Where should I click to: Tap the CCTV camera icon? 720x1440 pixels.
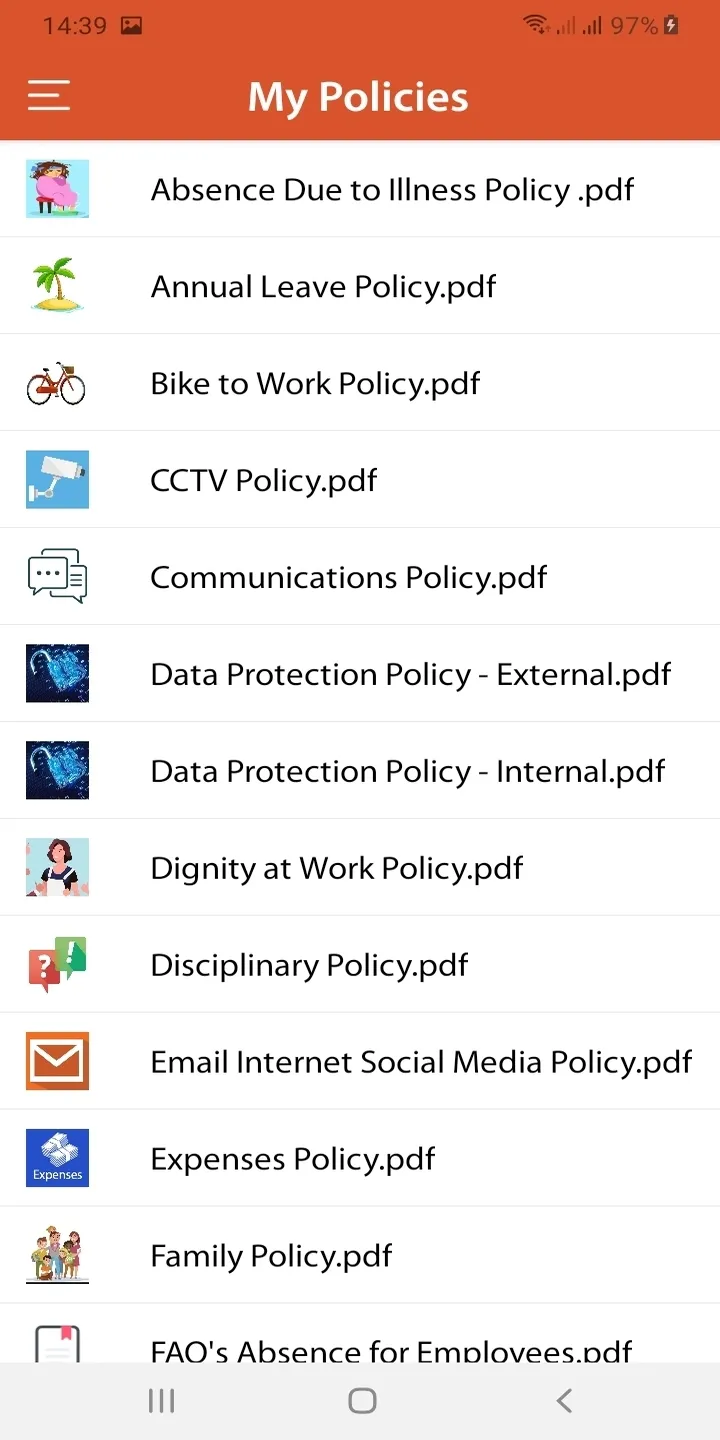pyautogui.click(x=57, y=480)
